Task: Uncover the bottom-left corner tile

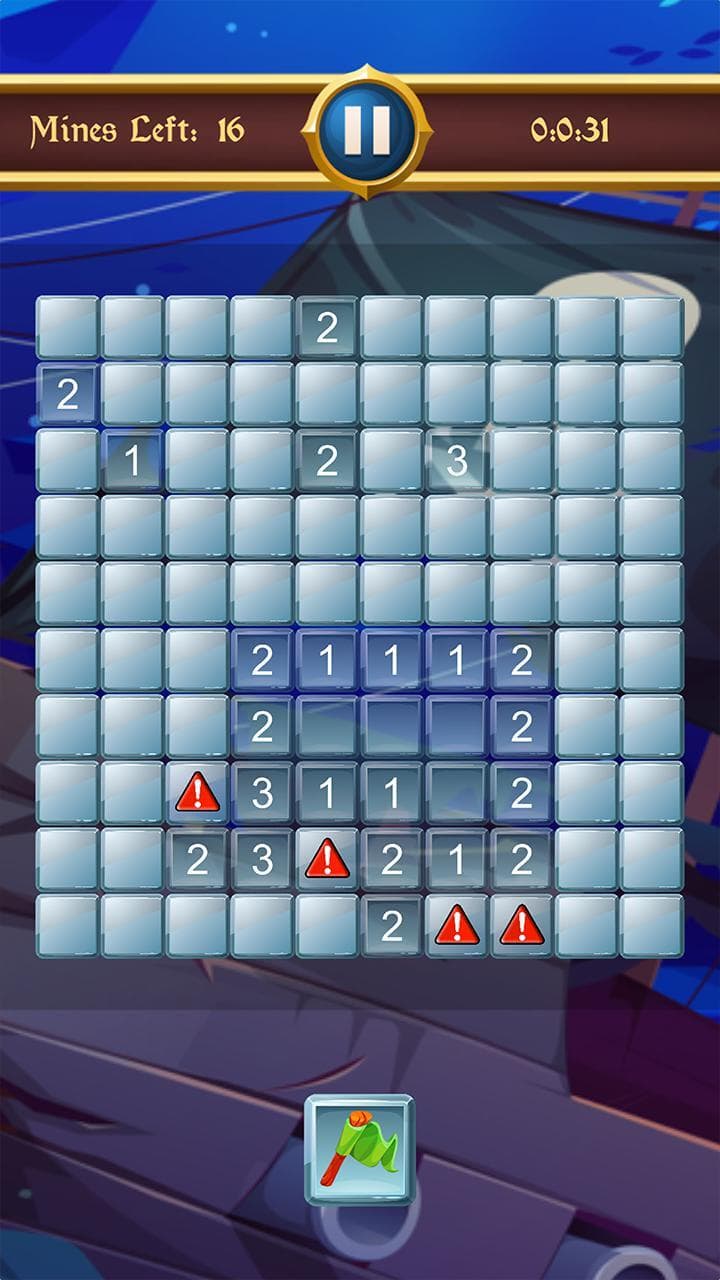Action: pyautogui.click(x=67, y=925)
